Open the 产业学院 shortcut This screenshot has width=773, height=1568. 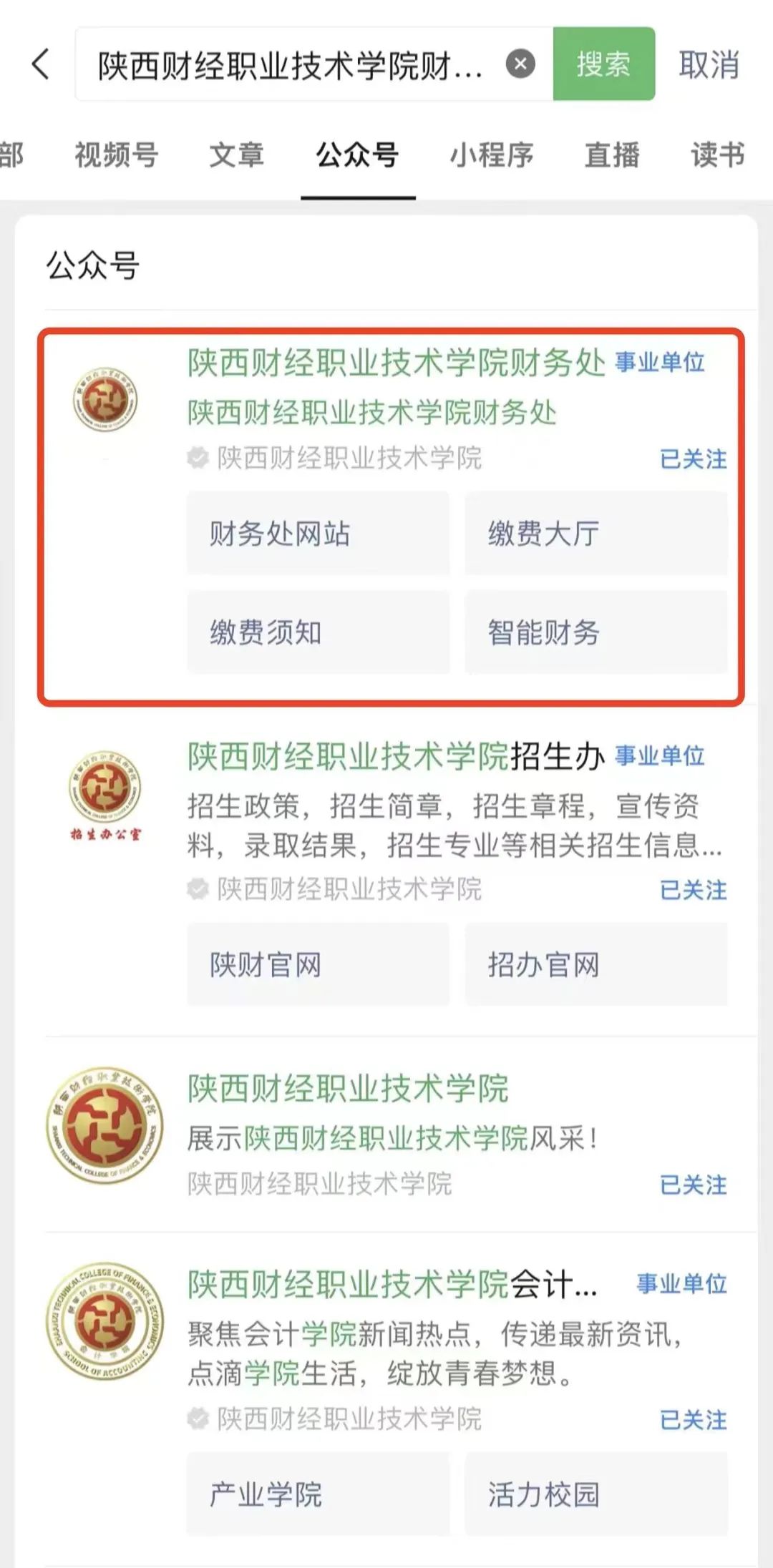(318, 1494)
